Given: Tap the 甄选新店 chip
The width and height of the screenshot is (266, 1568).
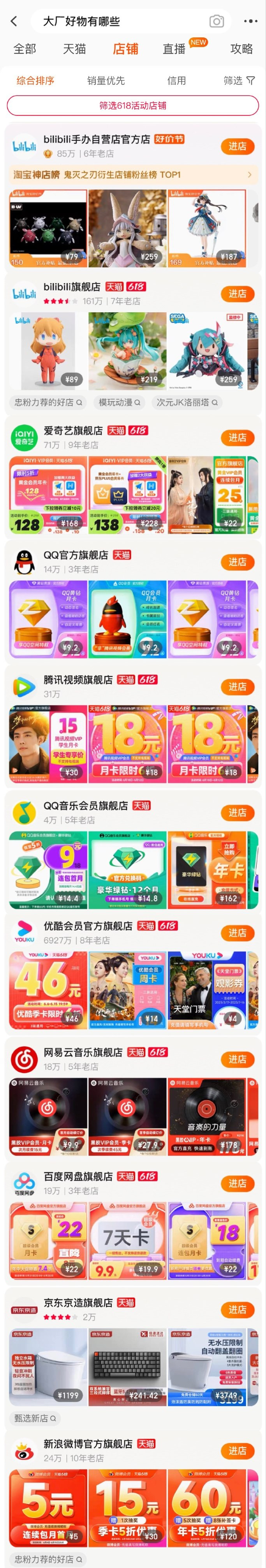Looking at the screenshot, I should point(35,1418).
